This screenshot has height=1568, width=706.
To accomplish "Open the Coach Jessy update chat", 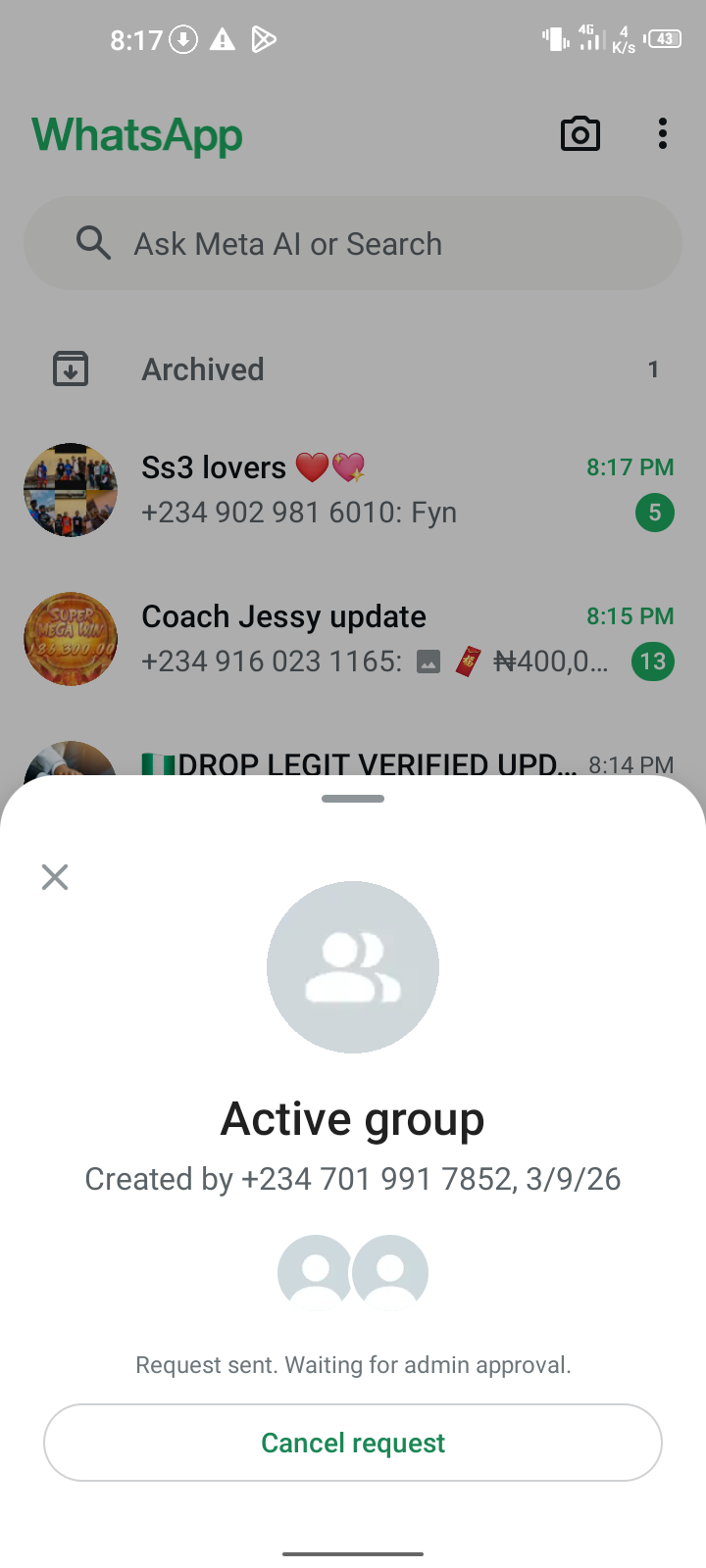I will [353, 639].
